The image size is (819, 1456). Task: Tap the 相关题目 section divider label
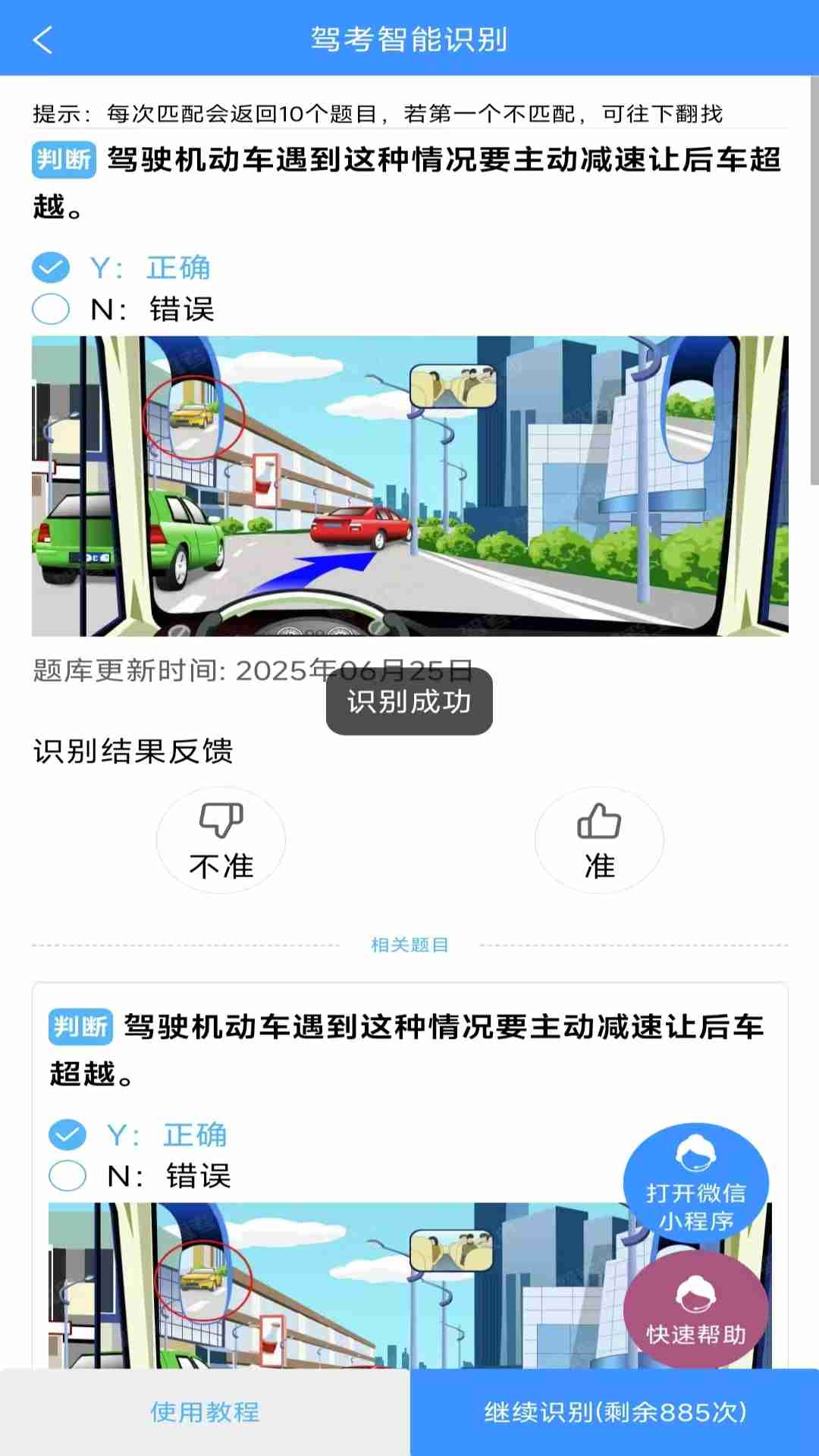409,945
